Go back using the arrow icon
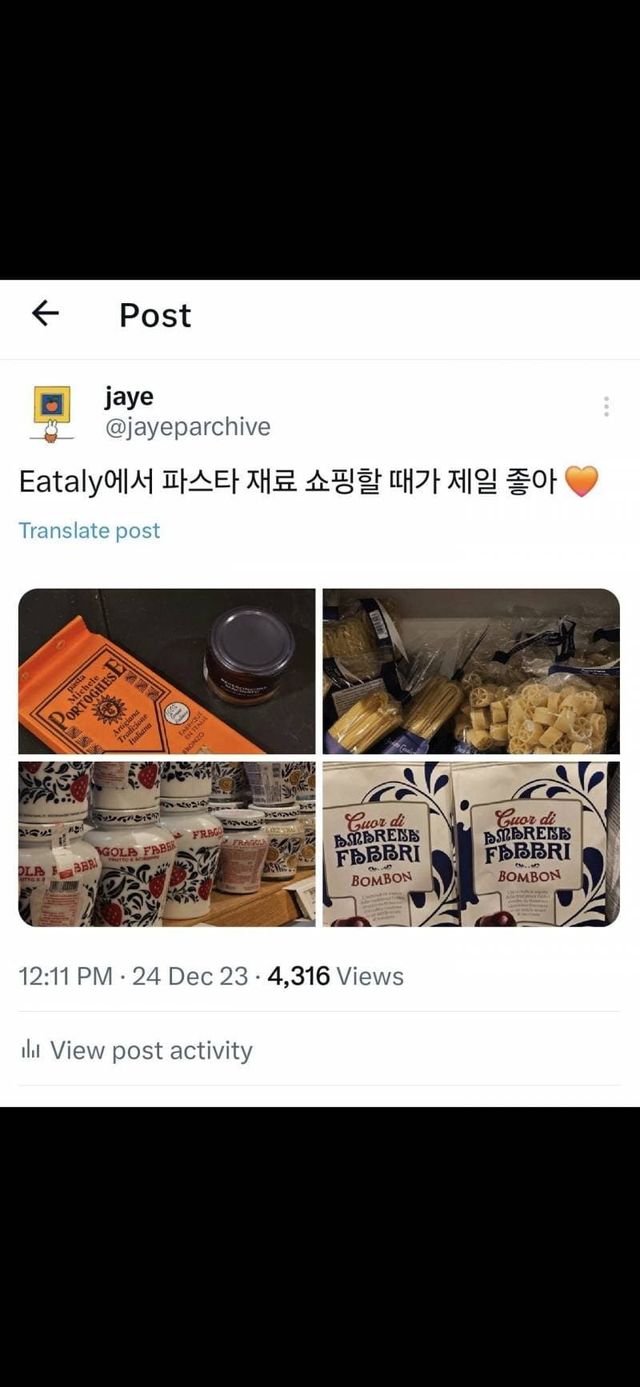 [46, 314]
